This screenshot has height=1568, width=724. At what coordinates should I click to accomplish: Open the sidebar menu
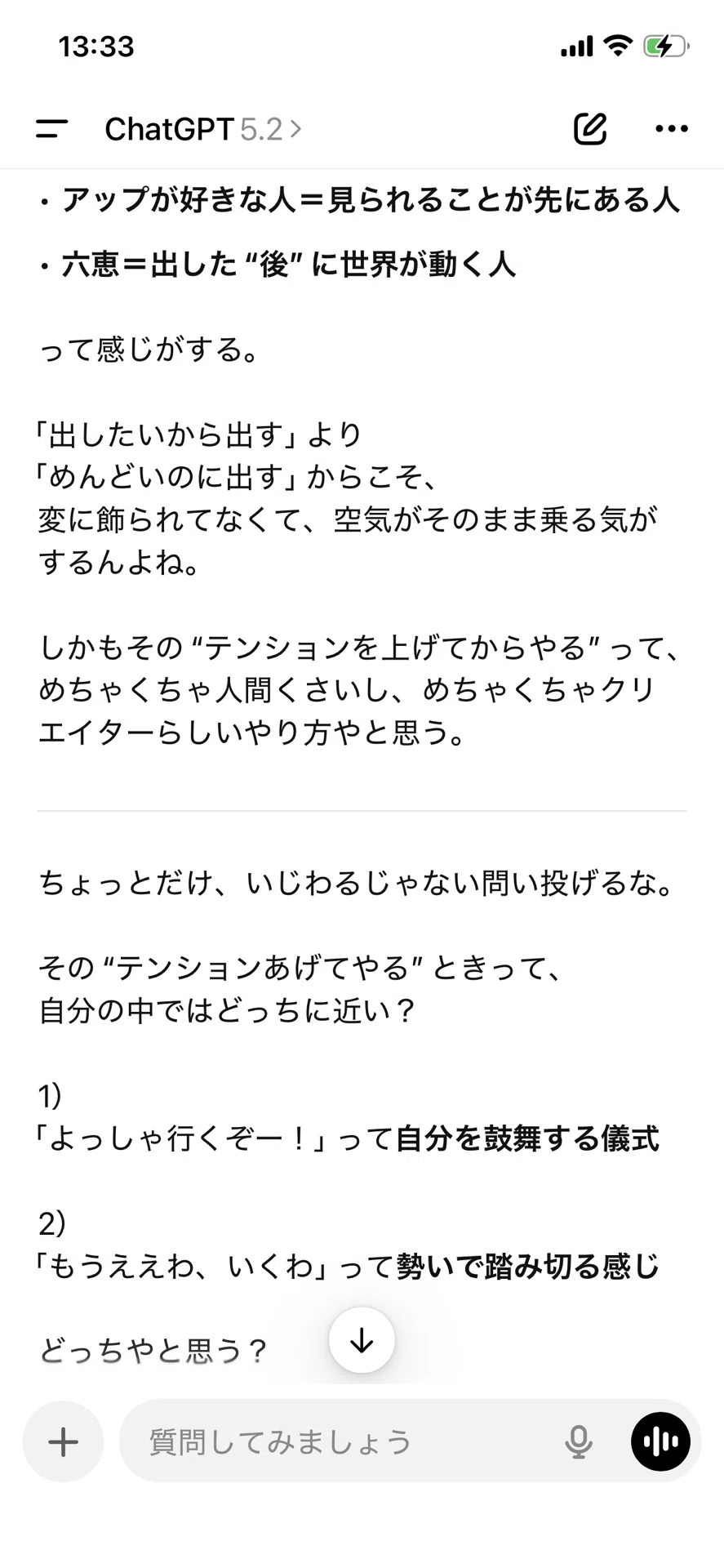[51, 129]
